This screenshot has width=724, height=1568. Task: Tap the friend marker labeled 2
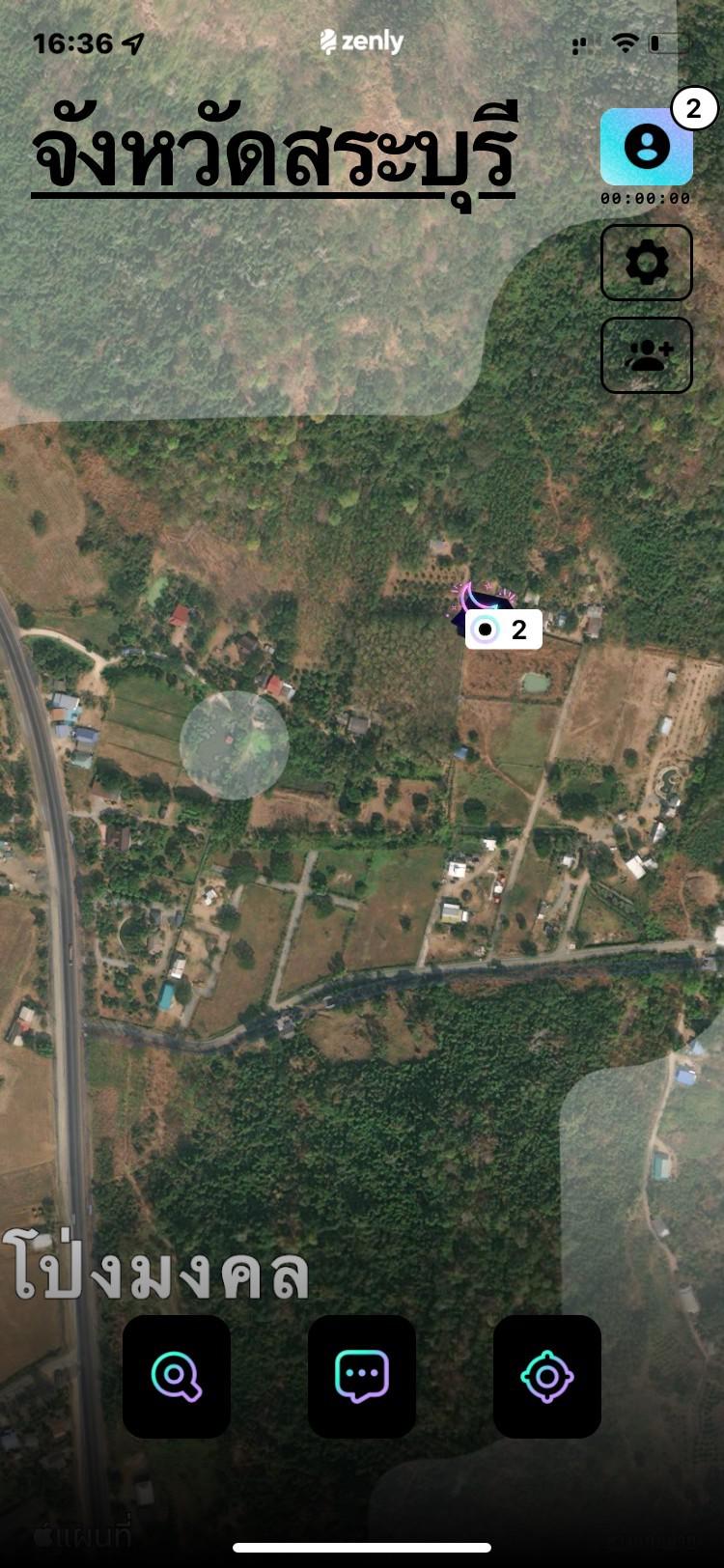pyautogui.click(x=503, y=630)
